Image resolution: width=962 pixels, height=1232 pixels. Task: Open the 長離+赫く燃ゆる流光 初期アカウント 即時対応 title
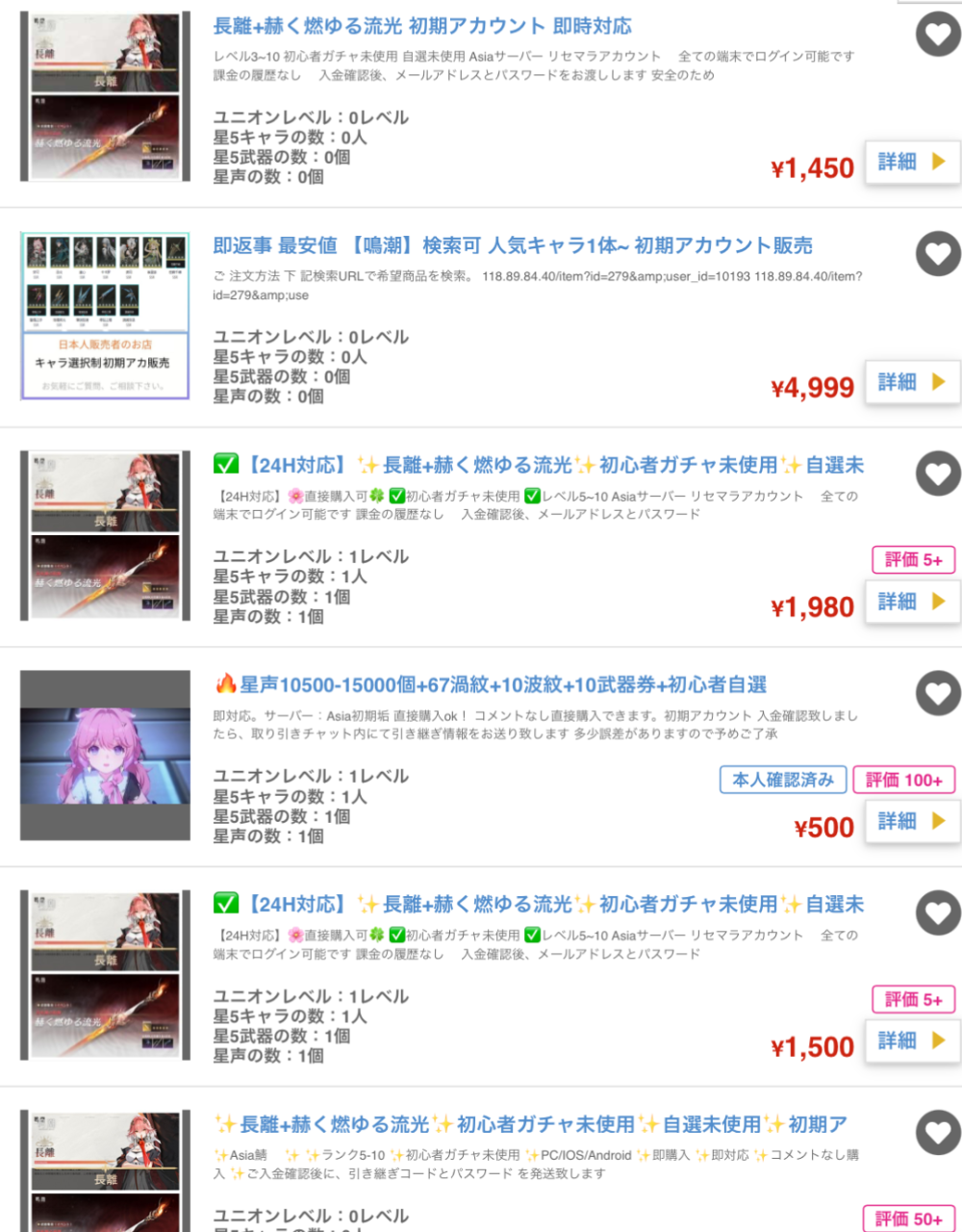[422, 26]
